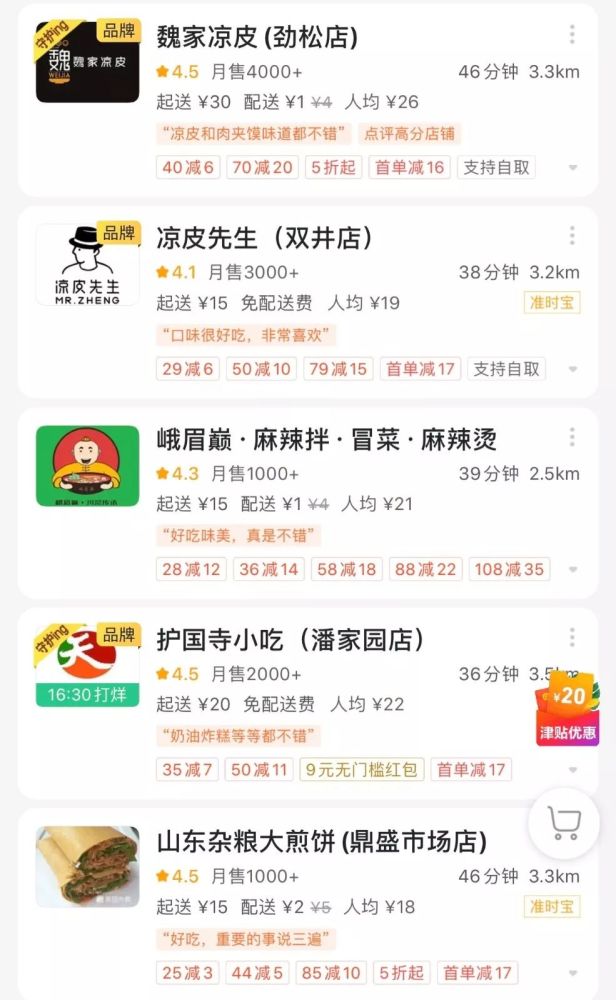
Task: Expand the discount list for 峨眉巅
Action: coord(573,570)
